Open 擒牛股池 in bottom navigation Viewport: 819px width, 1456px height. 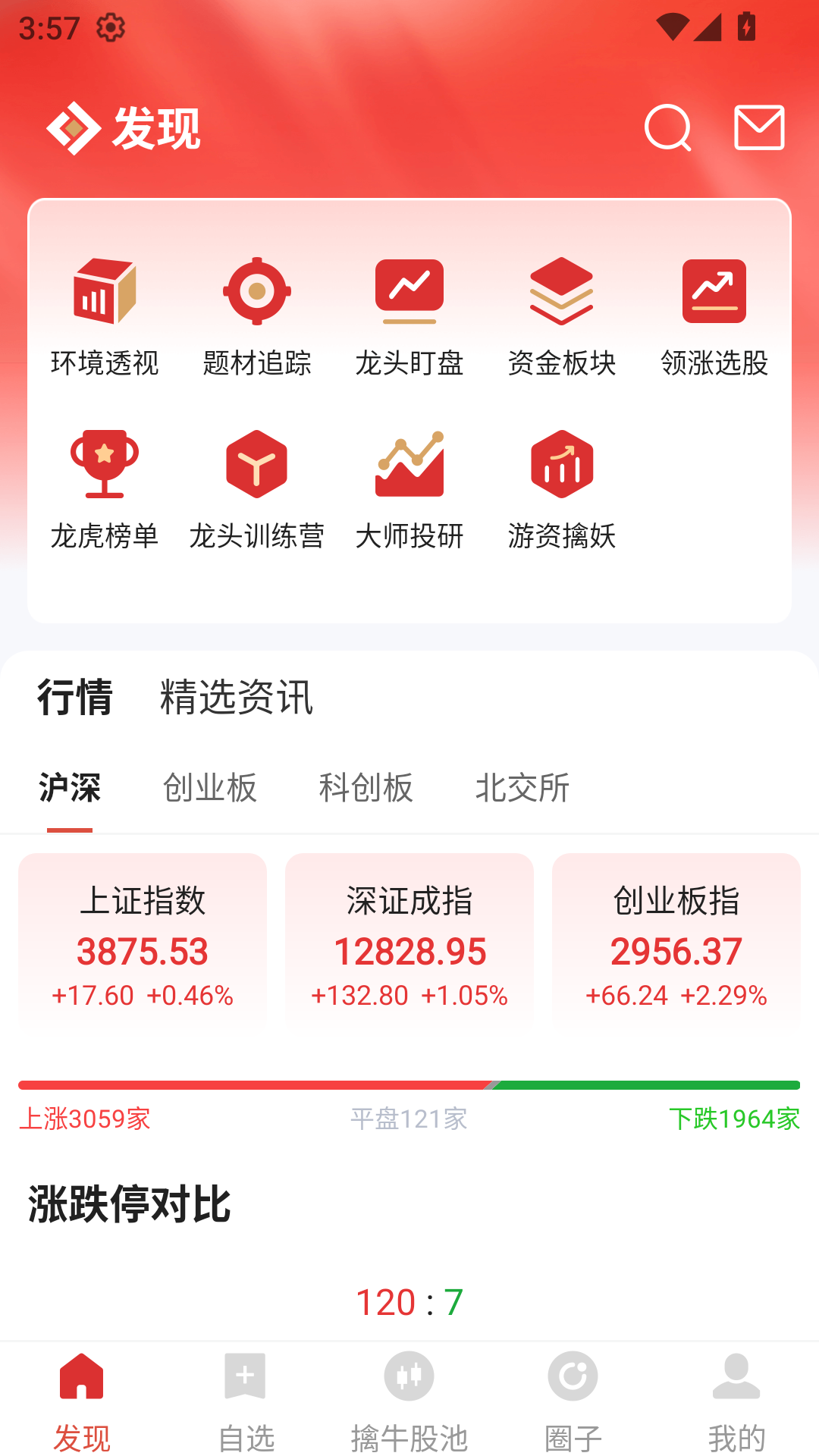coord(409,1403)
